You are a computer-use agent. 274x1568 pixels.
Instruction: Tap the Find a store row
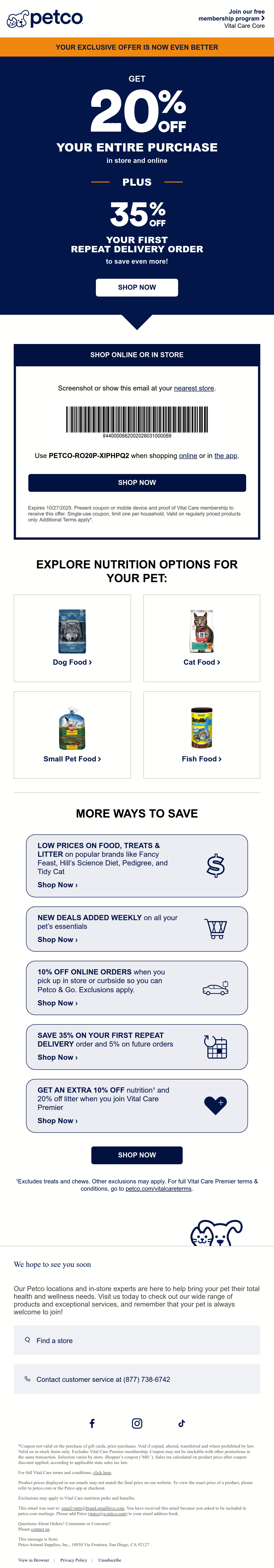pos(137,1340)
